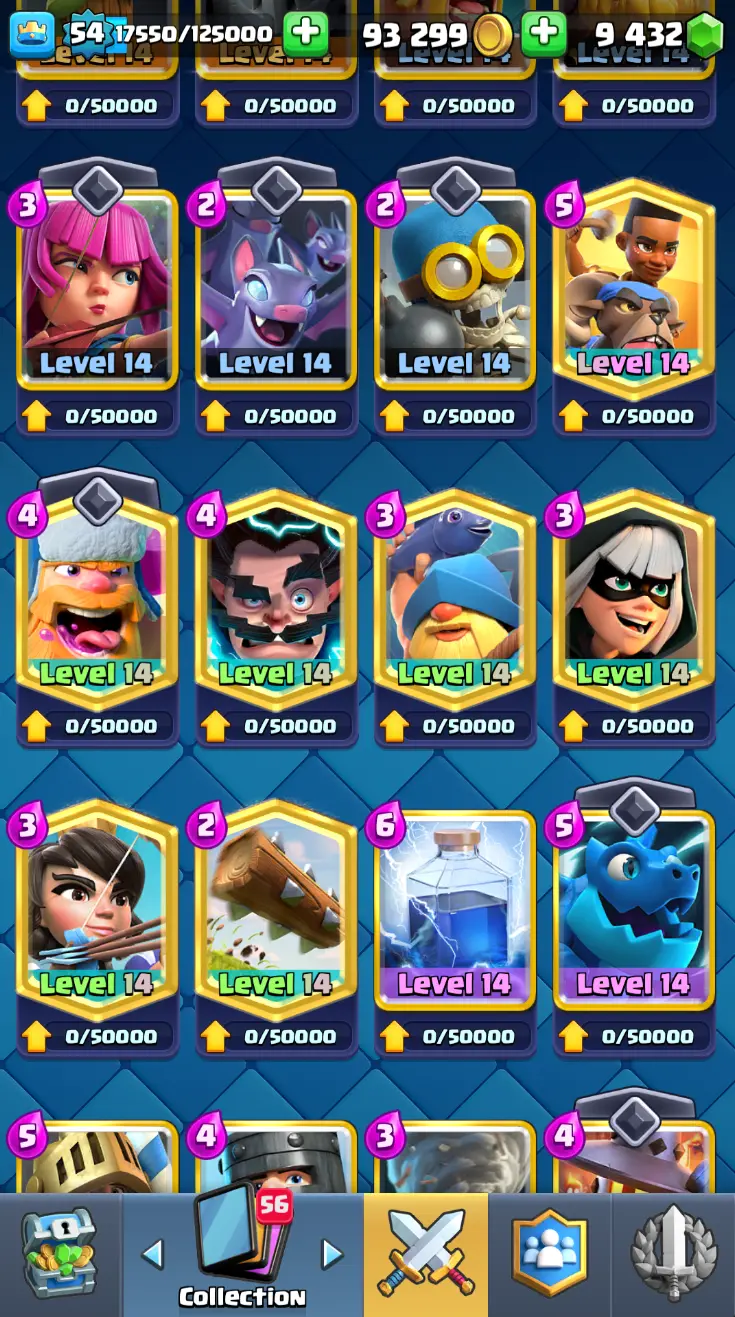Open the Bomber card

[x=455, y=290]
